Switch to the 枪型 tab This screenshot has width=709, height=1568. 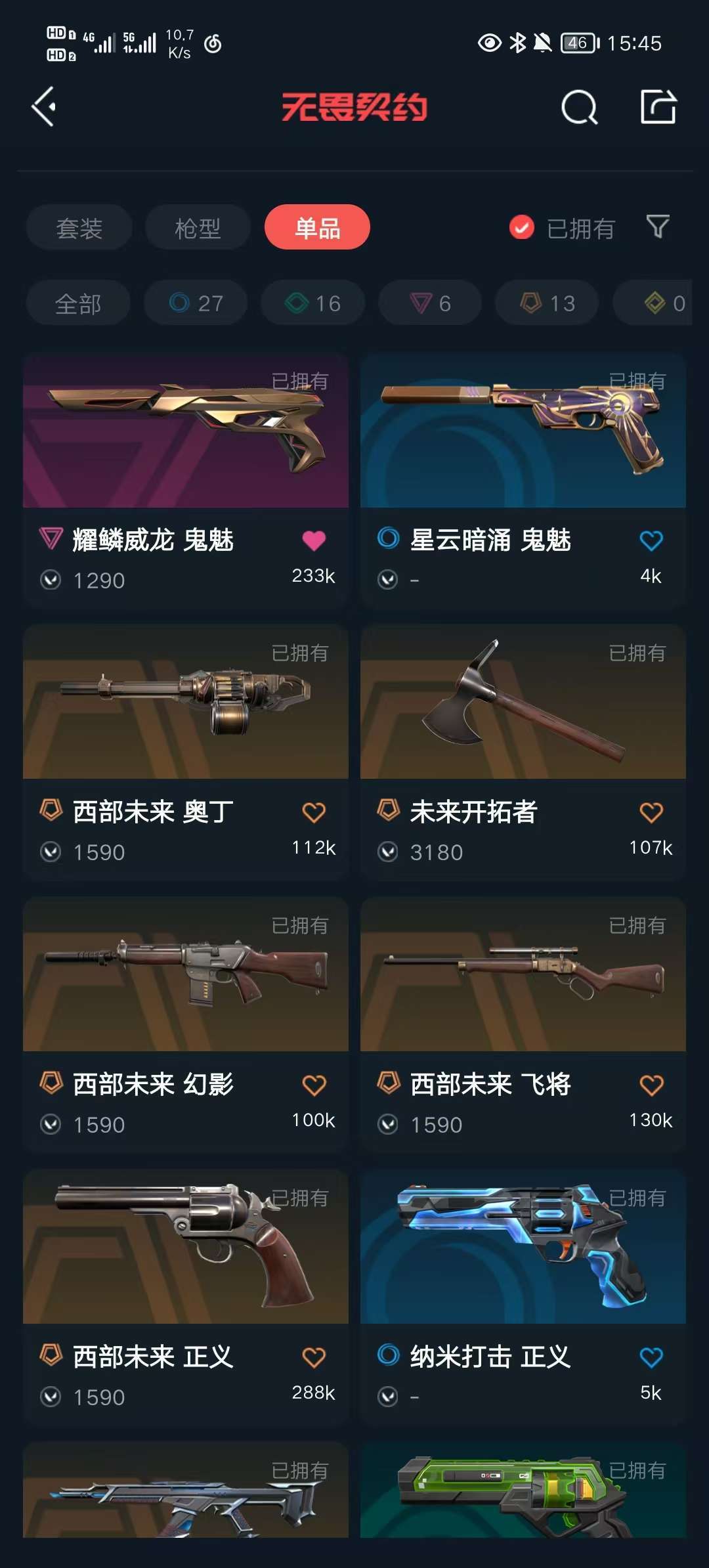tap(198, 227)
